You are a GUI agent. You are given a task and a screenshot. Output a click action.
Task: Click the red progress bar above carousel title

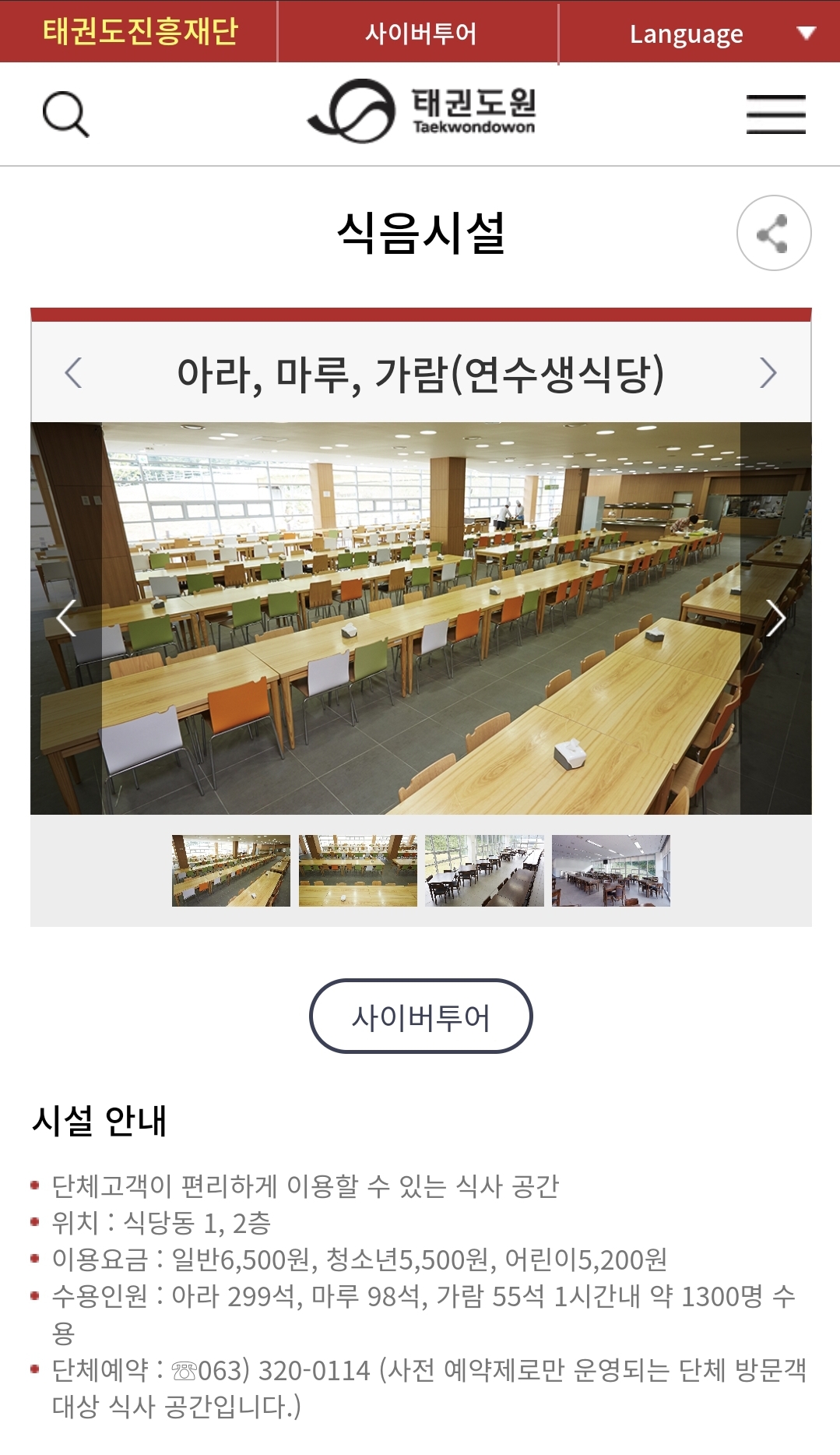pyautogui.click(x=420, y=313)
